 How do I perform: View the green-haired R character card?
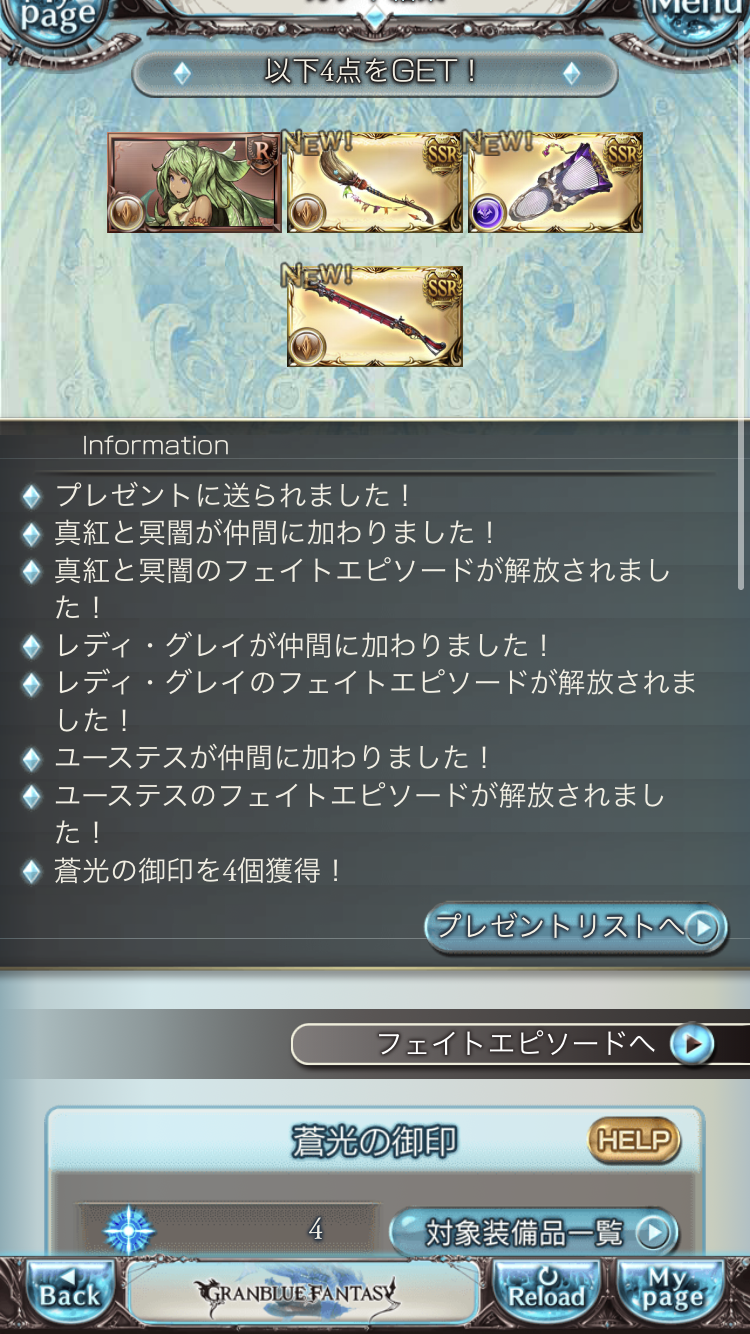coord(194,183)
